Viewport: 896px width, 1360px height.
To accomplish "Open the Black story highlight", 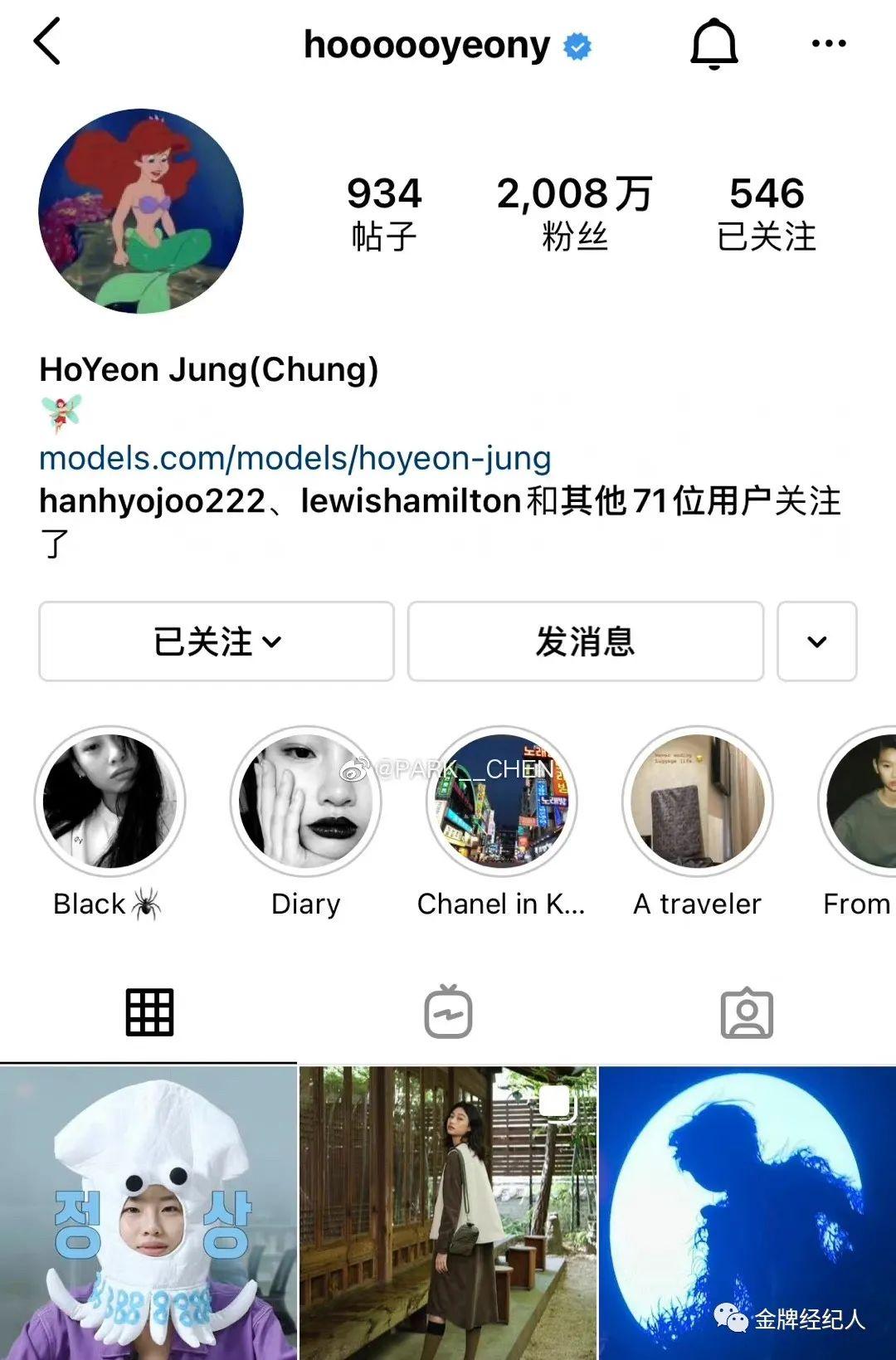I will click(110, 802).
